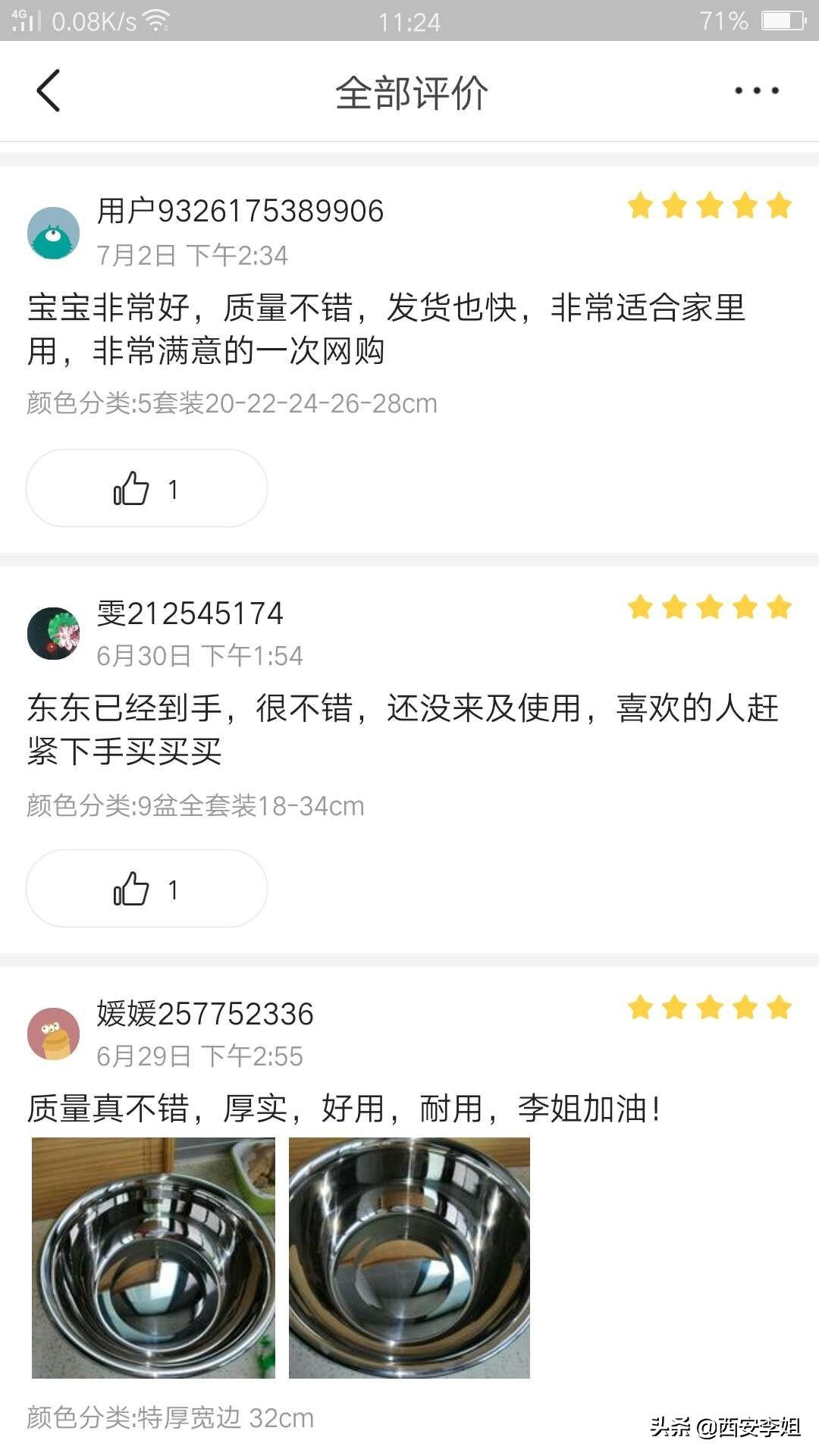Open the more options menu (three dots)
Image resolution: width=819 pixels, height=1456 pixels.
757,91
